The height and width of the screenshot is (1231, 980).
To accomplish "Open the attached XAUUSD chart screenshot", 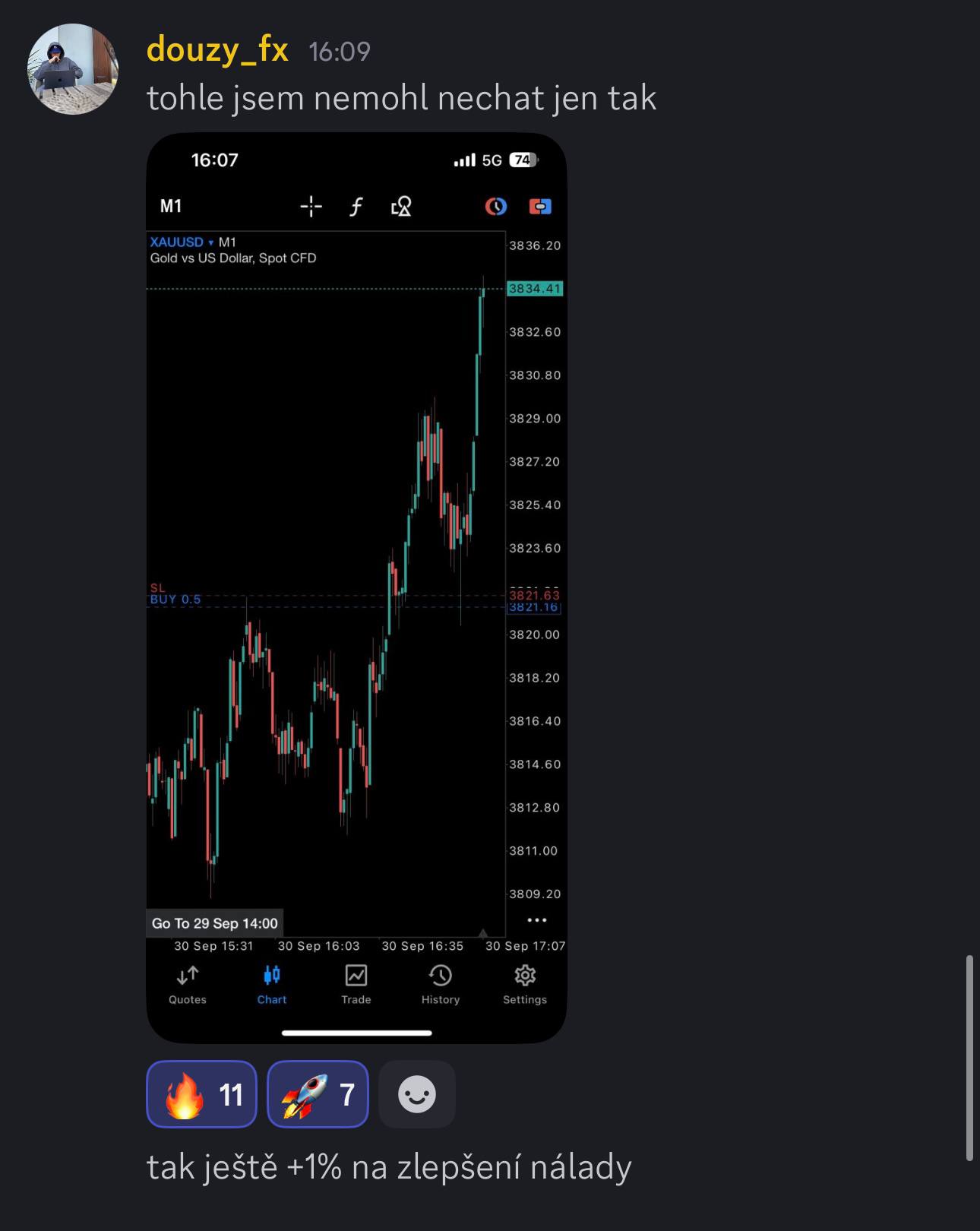I will coord(356,587).
